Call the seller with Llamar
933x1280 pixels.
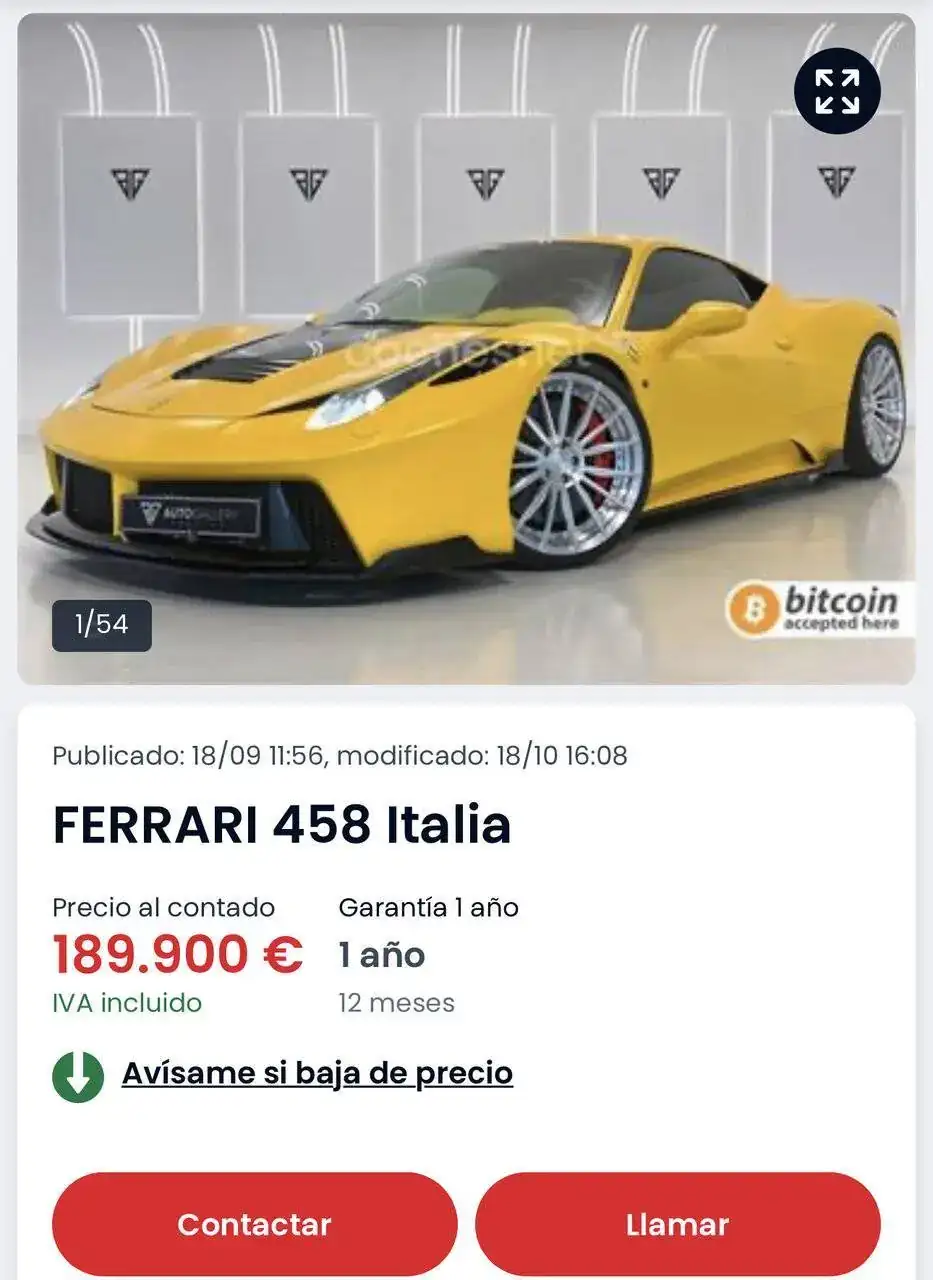click(x=677, y=1224)
